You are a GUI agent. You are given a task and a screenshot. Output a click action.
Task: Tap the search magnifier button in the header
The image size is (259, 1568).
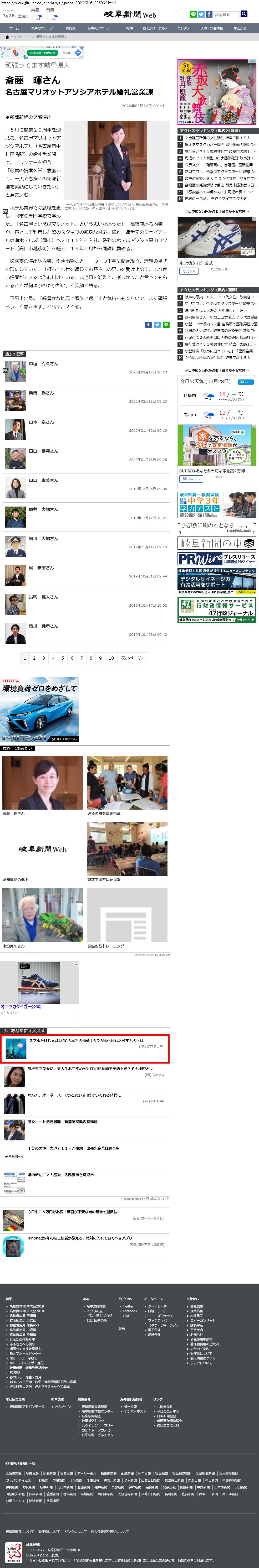[244, 14]
